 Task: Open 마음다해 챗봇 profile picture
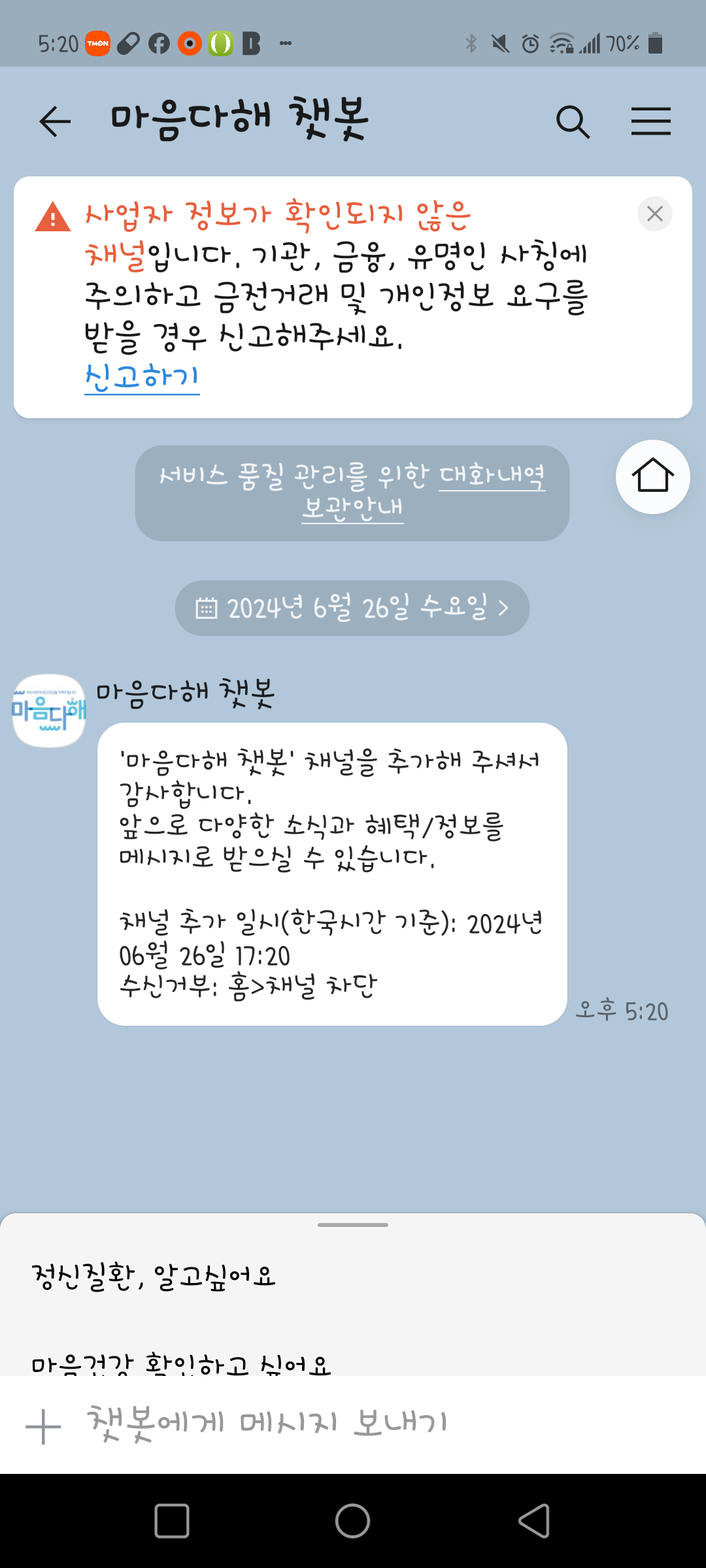click(49, 710)
